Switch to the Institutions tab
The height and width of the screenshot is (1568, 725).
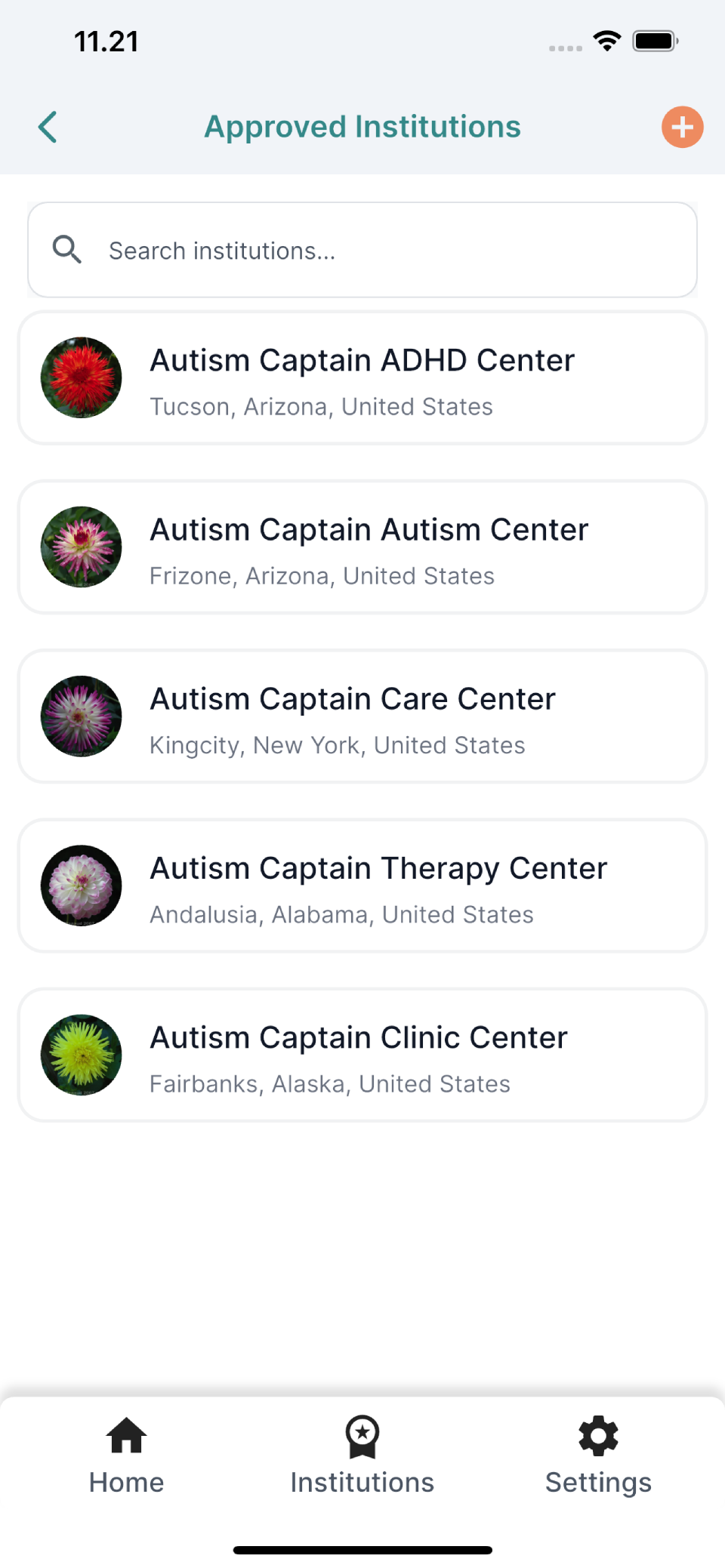[x=362, y=1457]
